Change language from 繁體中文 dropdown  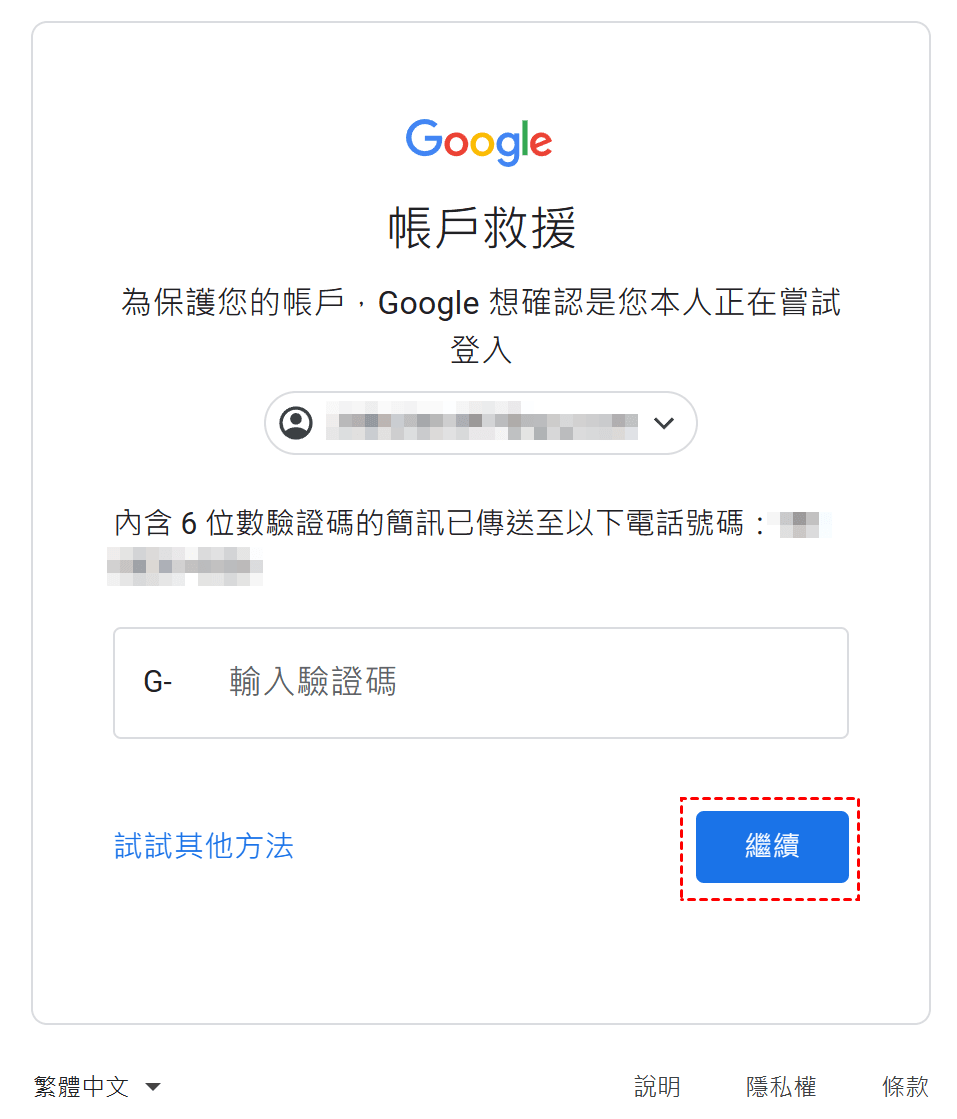pyautogui.click(x=97, y=1087)
